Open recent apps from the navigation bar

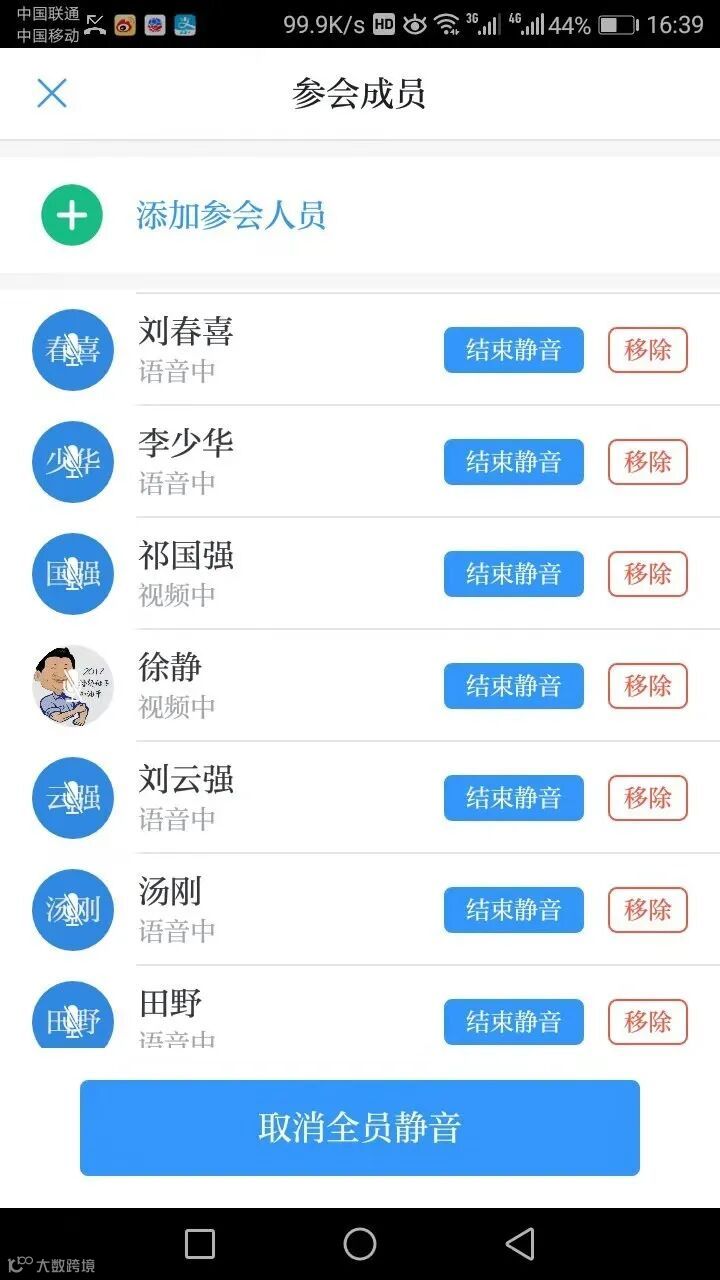point(200,1244)
